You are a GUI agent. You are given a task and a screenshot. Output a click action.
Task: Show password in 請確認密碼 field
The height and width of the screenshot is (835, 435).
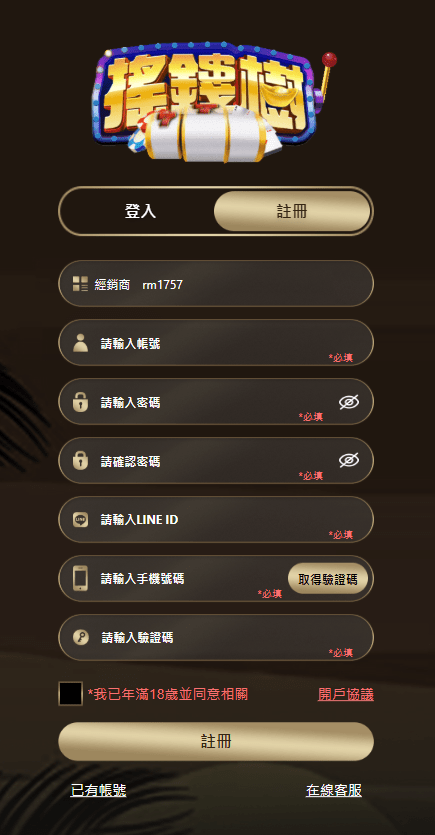[x=349, y=460]
